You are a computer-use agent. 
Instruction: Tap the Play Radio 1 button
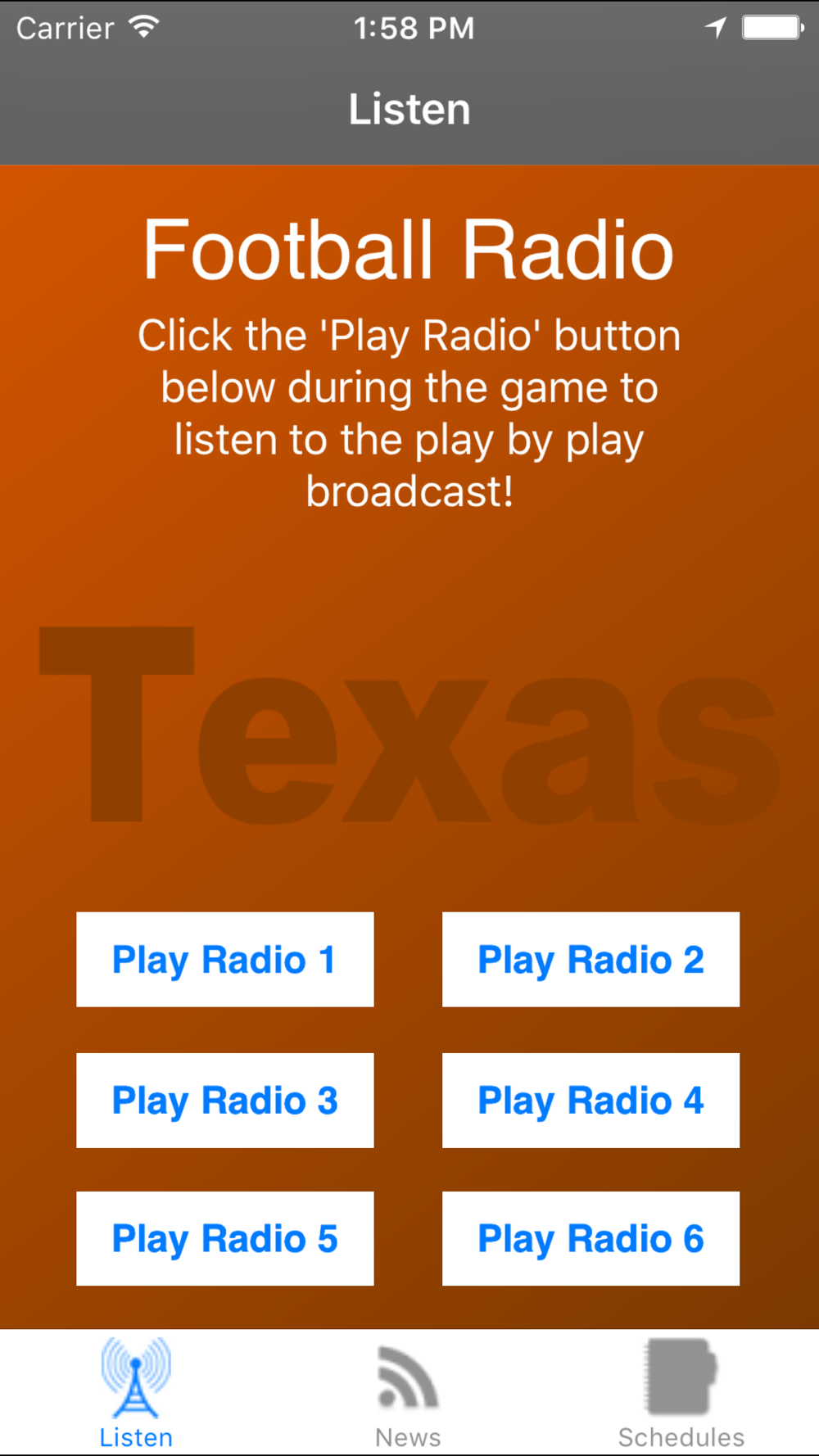[x=225, y=959]
